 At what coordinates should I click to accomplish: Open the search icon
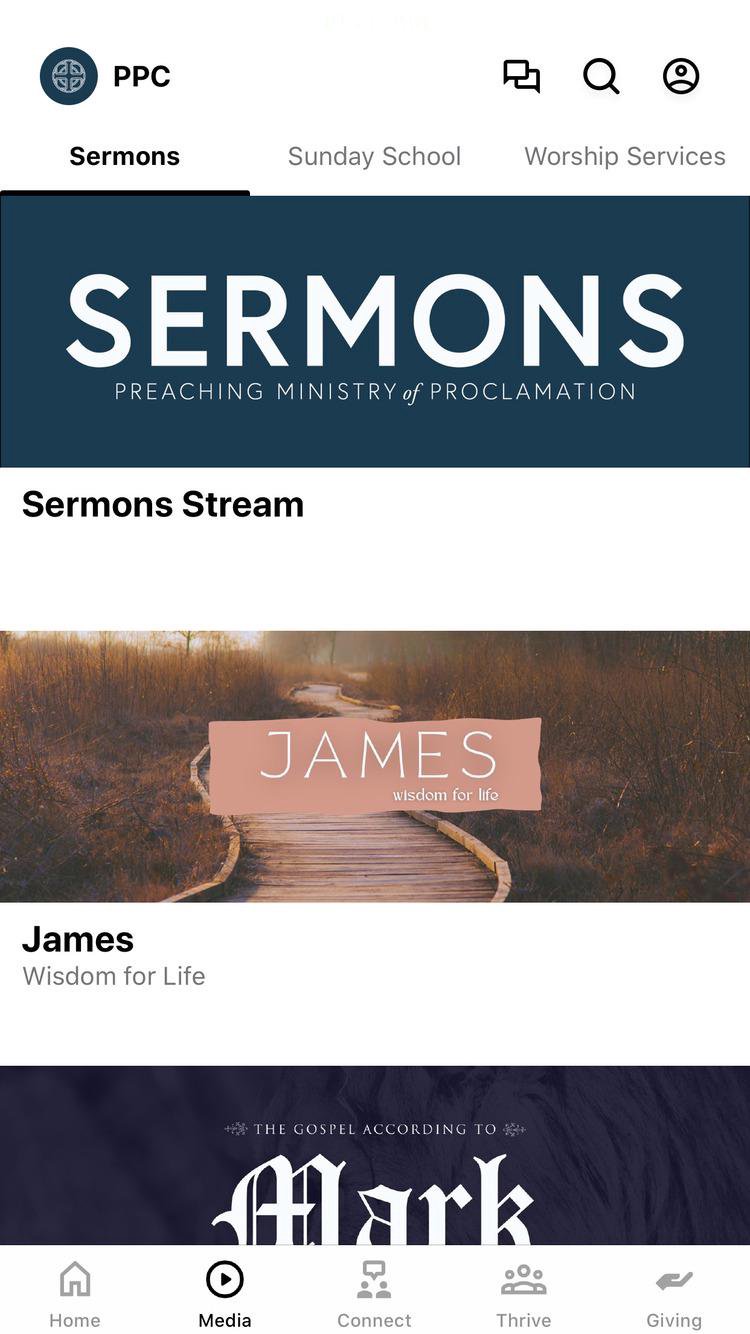coord(601,76)
